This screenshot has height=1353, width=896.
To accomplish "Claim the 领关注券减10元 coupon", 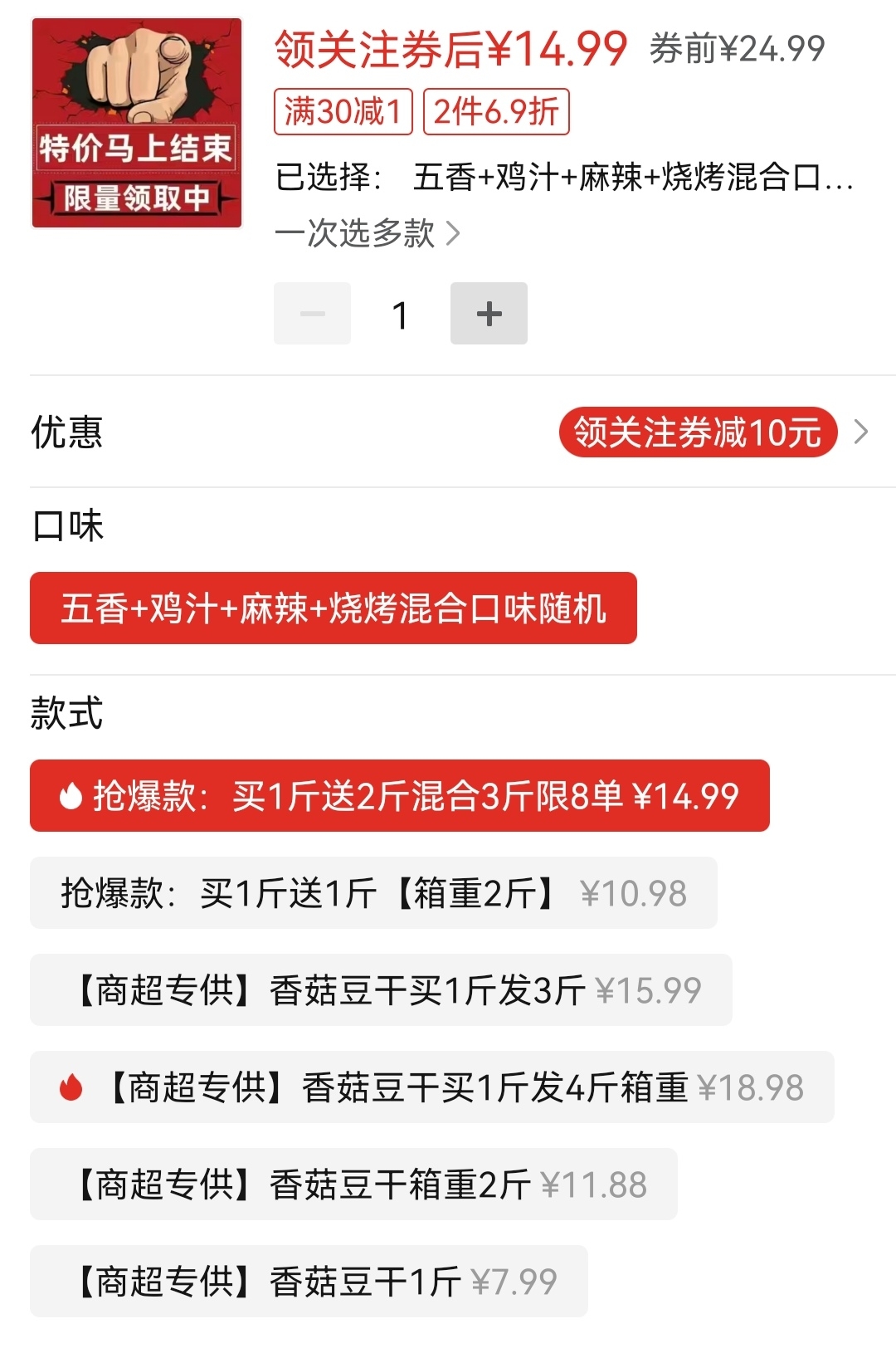I will coord(698,432).
